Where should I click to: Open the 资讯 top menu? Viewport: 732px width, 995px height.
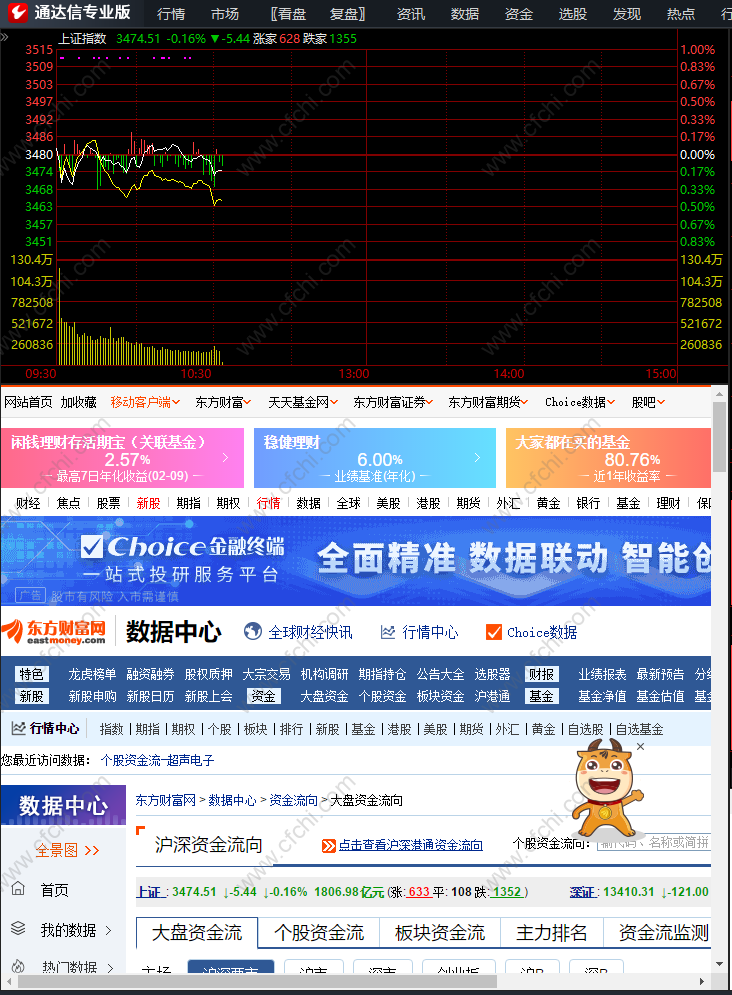[410, 14]
